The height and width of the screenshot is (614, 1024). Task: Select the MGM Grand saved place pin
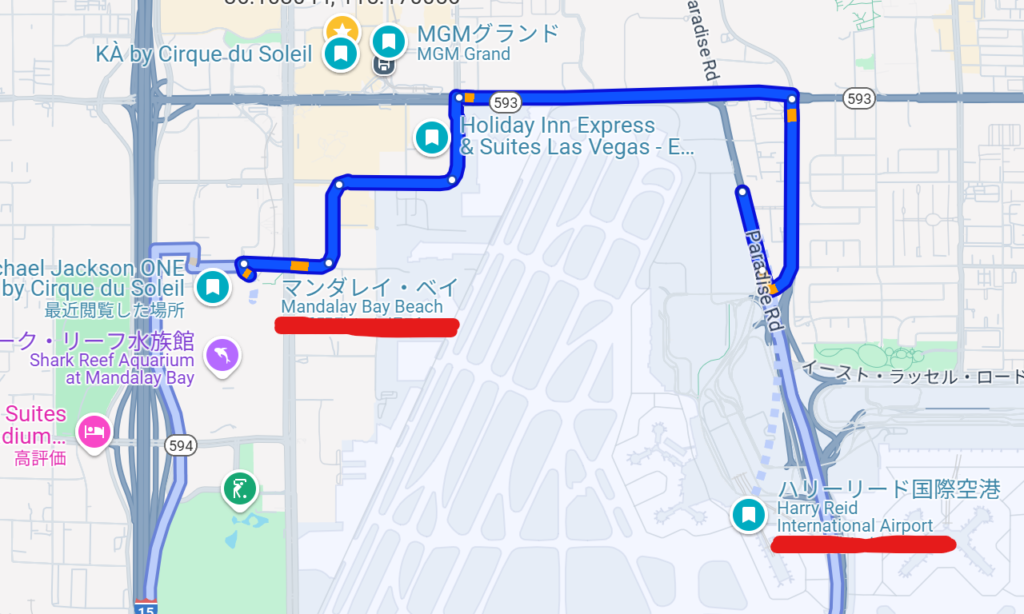pyautogui.click(x=388, y=43)
